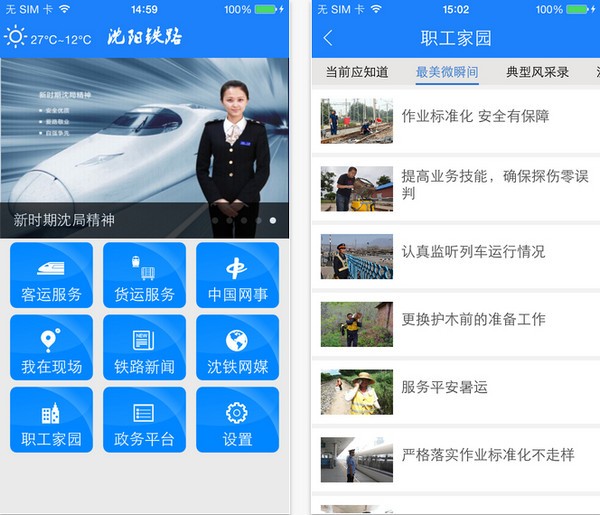Open article 更换护木前的准备工作

(x=456, y=322)
